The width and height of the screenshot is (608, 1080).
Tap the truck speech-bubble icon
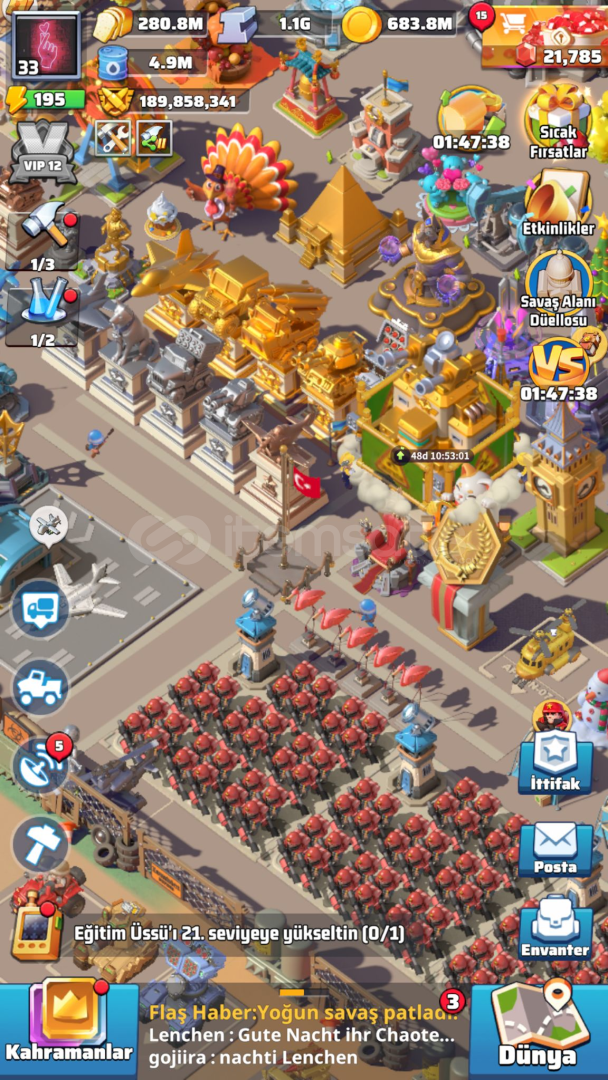(41, 609)
